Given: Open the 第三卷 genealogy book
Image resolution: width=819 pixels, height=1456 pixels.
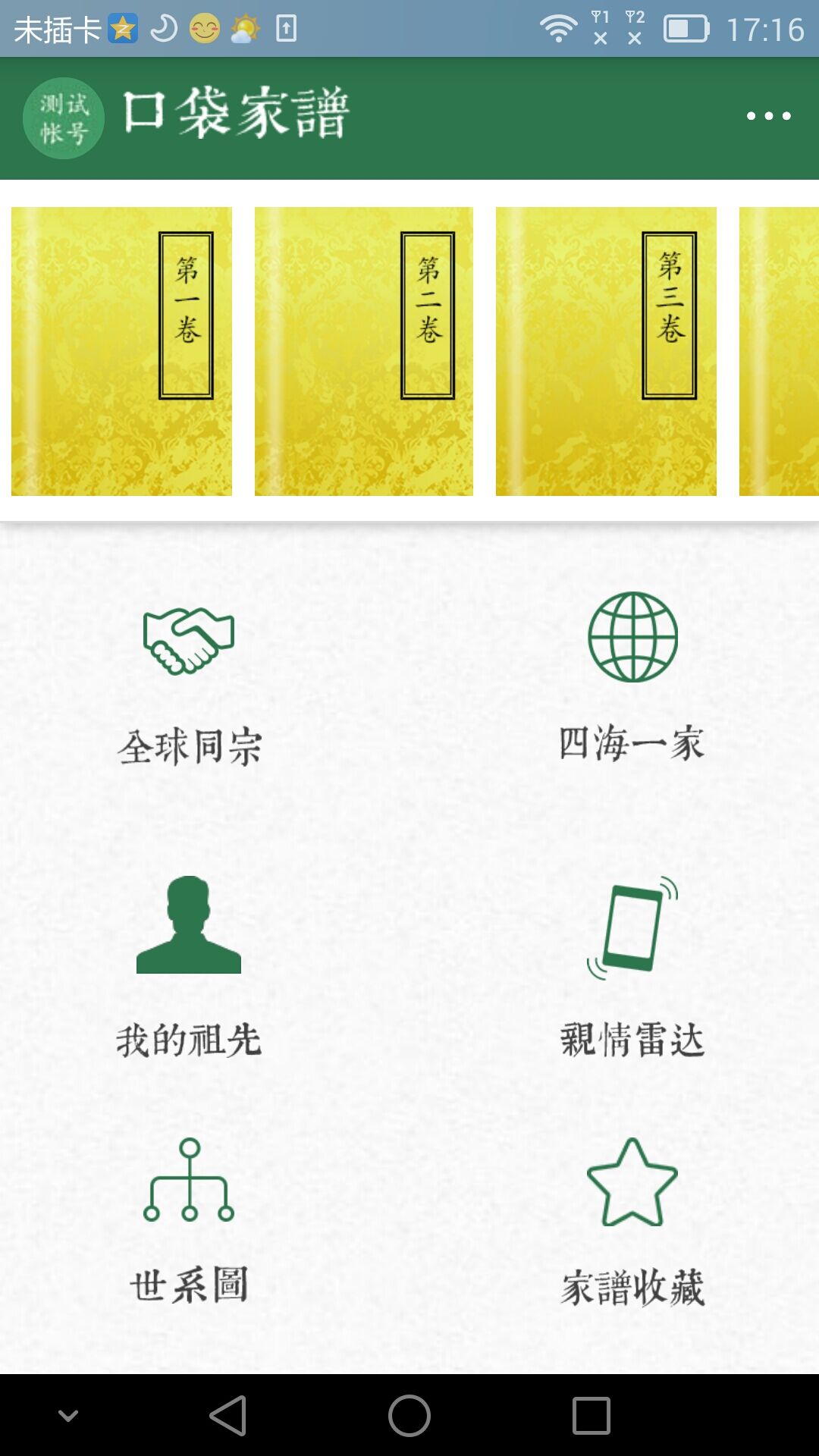Looking at the screenshot, I should pyautogui.click(x=606, y=351).
